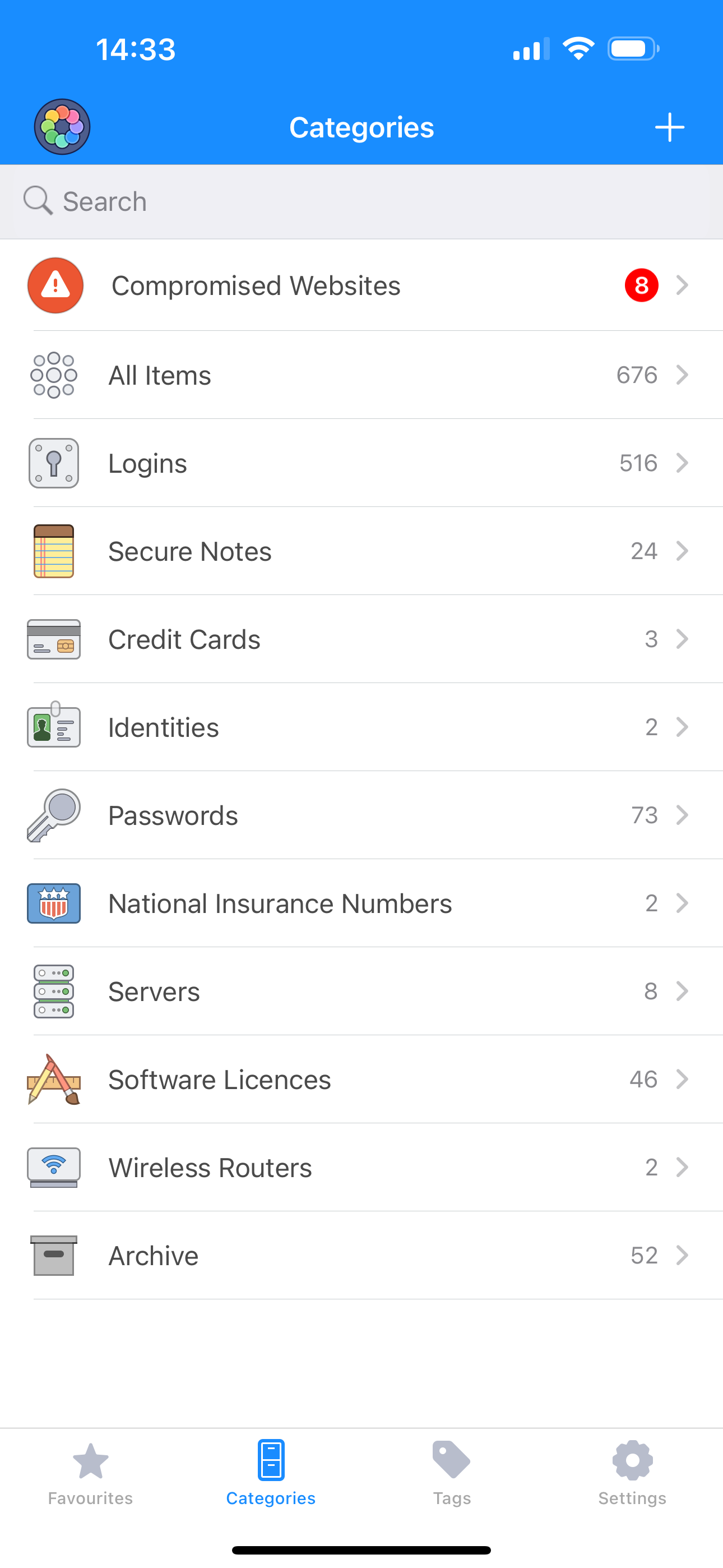Switch to the Favourites tab

coord(91,1473)
